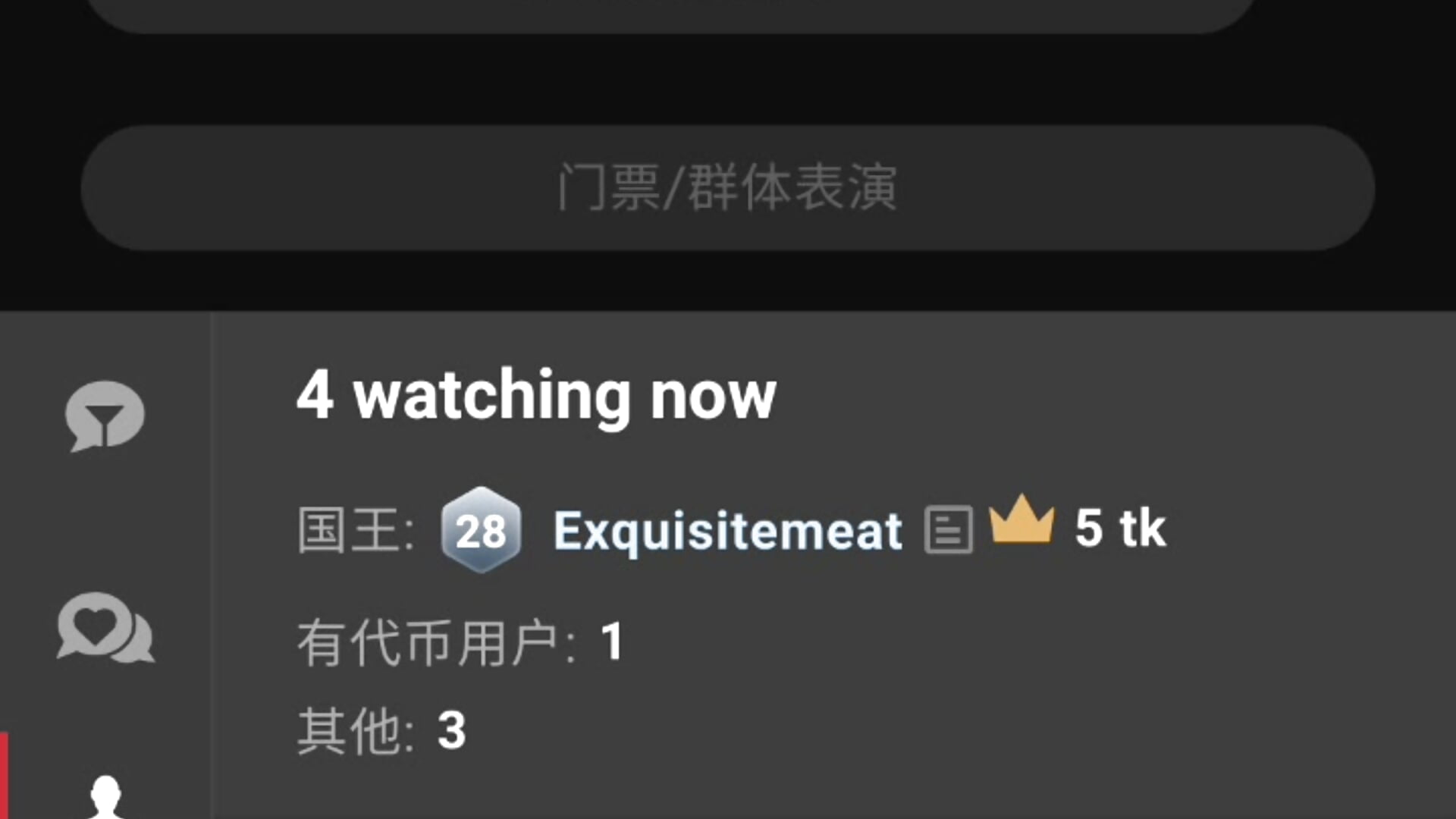This screenshot has width=1456, height=819.
Task: Open Exquisitemeat's user profile
Action: [x=727, y=530]
